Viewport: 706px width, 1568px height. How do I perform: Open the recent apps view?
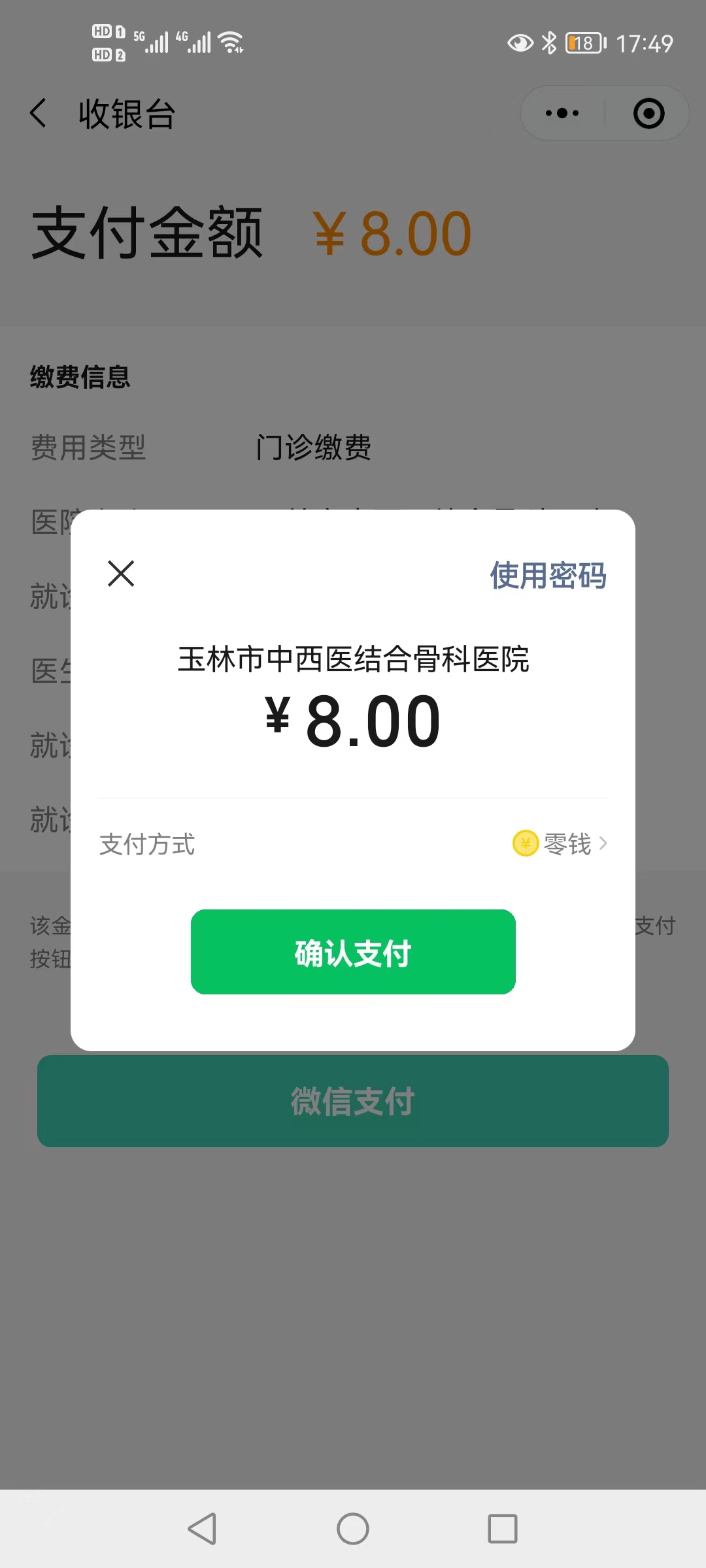click(x=502, y=1529)
